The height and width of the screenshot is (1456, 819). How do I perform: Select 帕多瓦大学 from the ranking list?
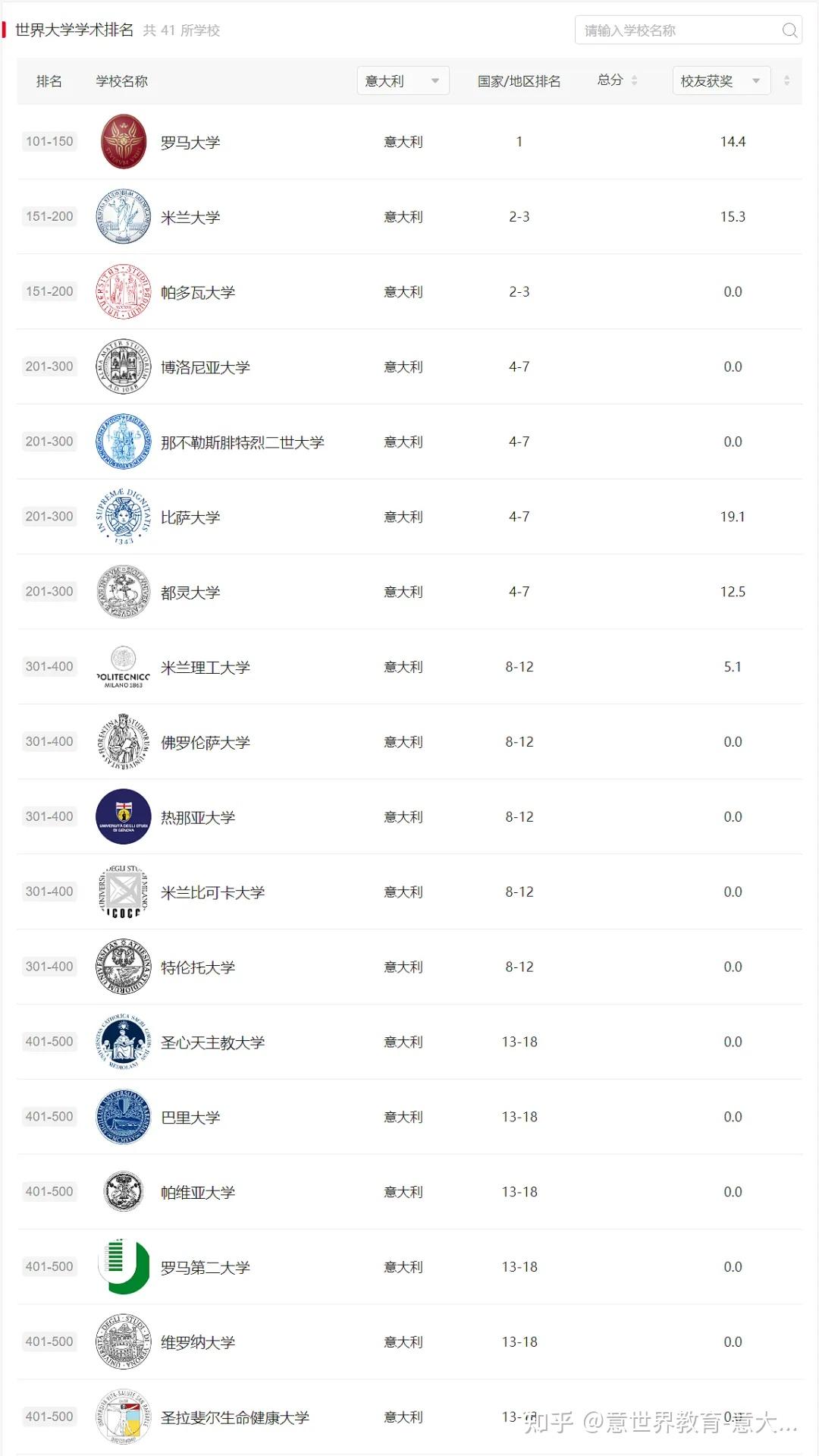(197, 293)
